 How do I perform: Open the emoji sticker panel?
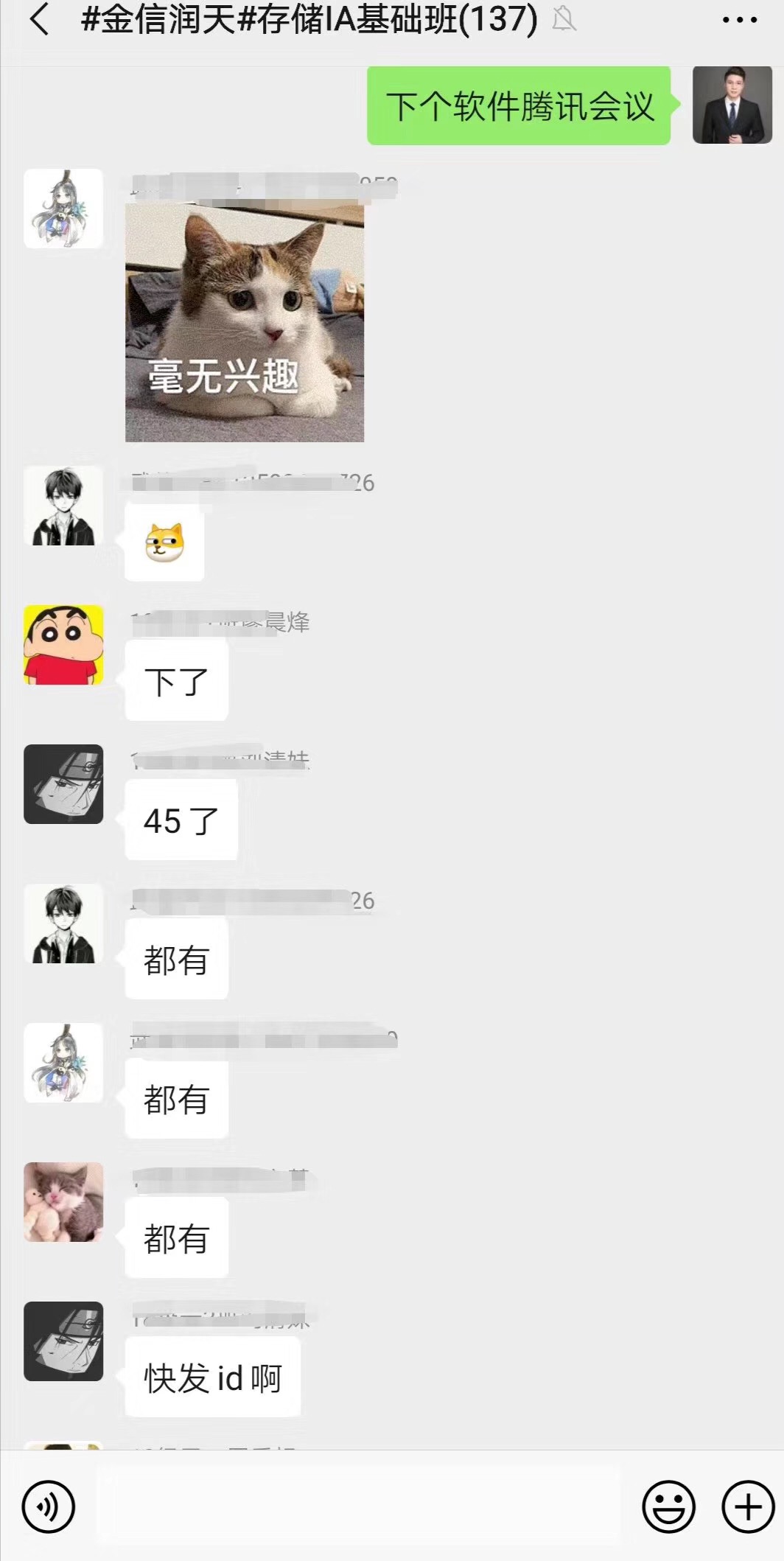[668, 1506]
